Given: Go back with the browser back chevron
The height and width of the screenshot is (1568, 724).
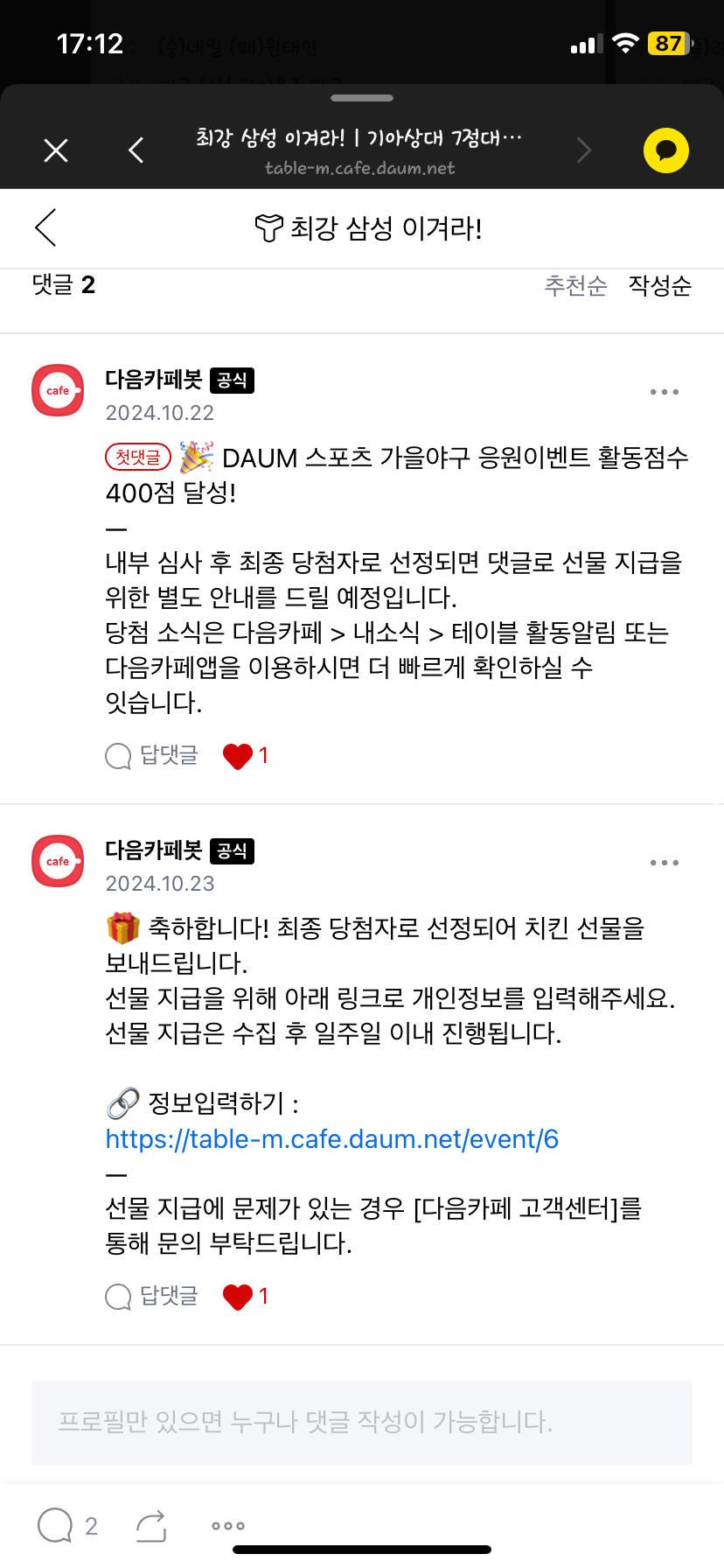Looking at the screenshot, I should (136, 150).
